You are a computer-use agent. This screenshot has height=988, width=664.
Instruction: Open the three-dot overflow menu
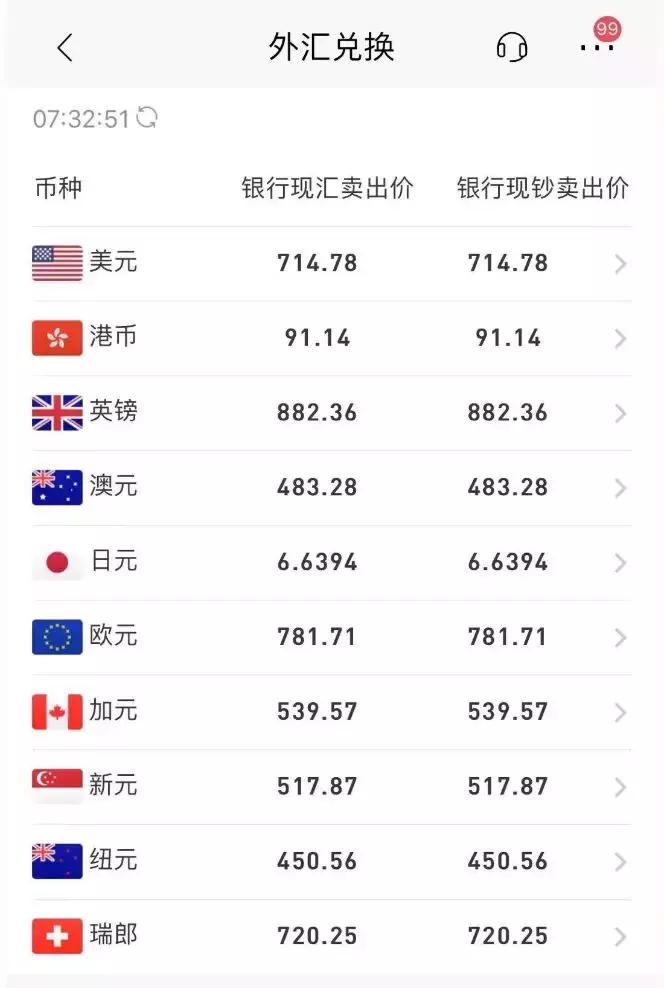(x=597, y=47)
